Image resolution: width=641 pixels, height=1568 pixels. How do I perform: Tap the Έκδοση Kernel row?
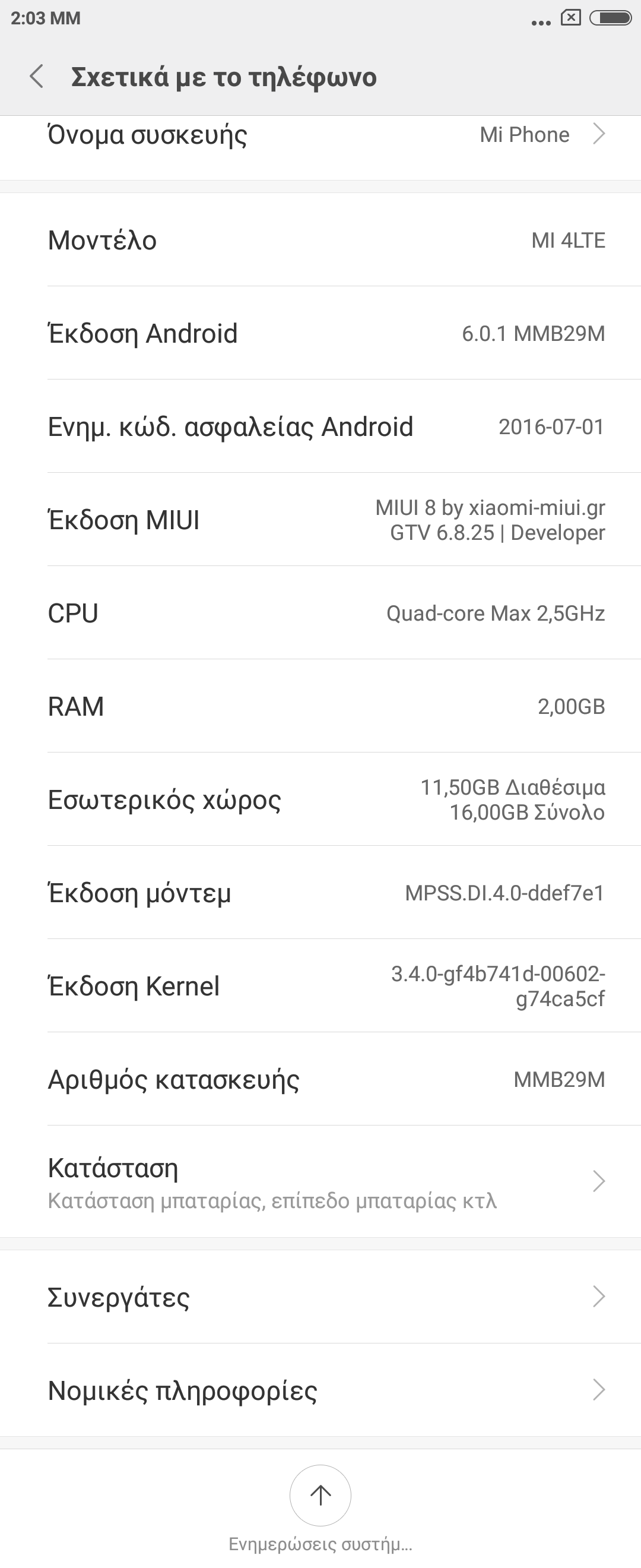pos(320,986)
